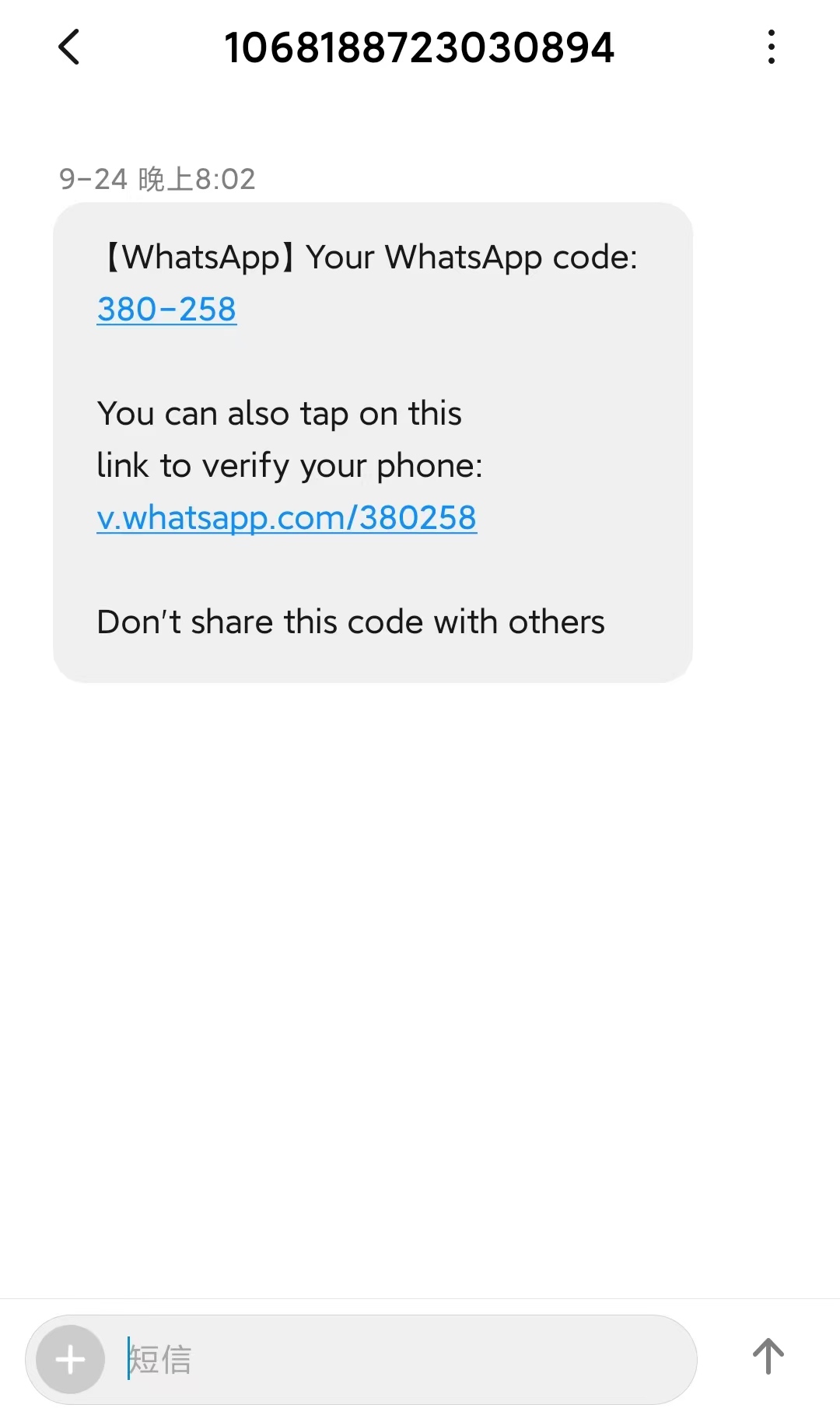The image size is (840, 1422).
Task: Send the message with the up arrow
Action: pyautogui.click(x=768, y=1357)
